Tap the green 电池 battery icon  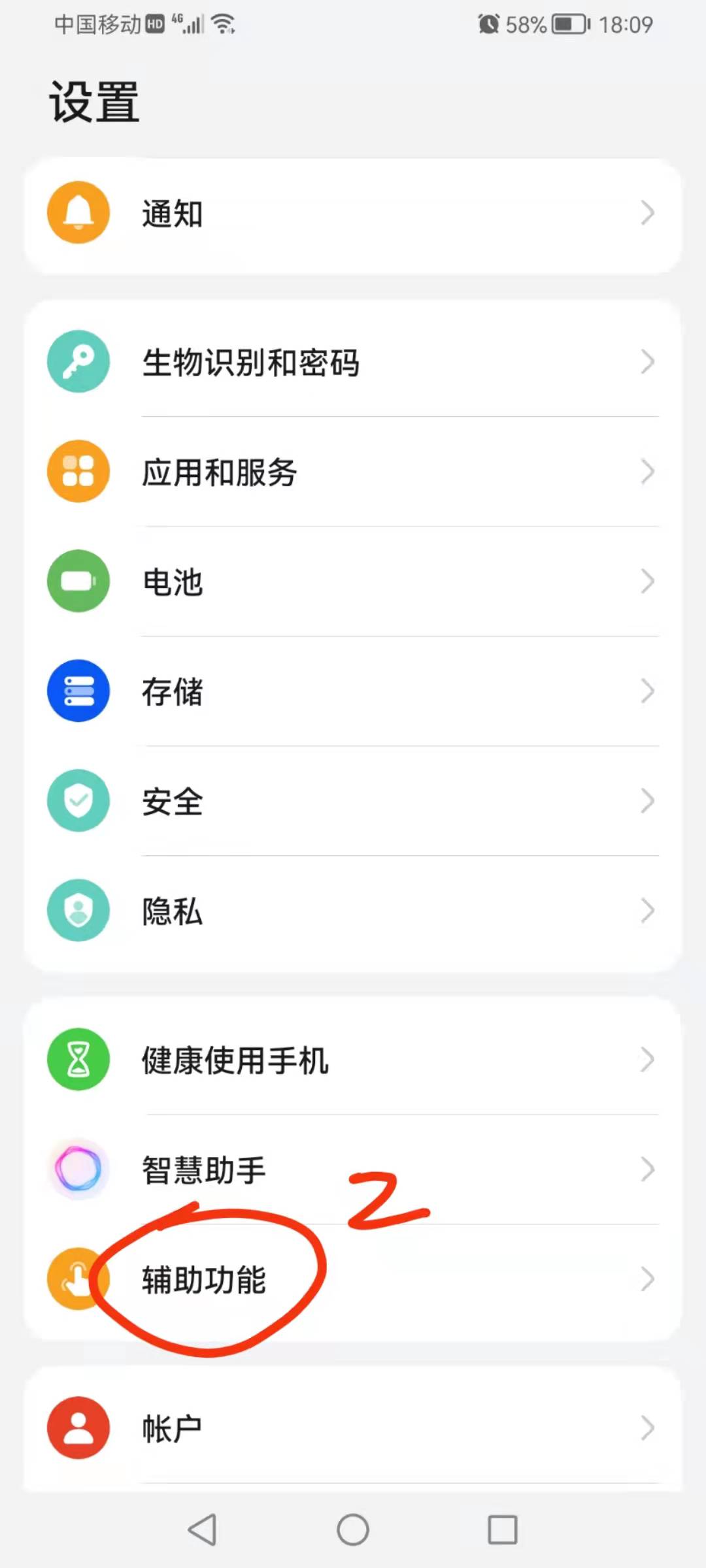coord(78,581)
